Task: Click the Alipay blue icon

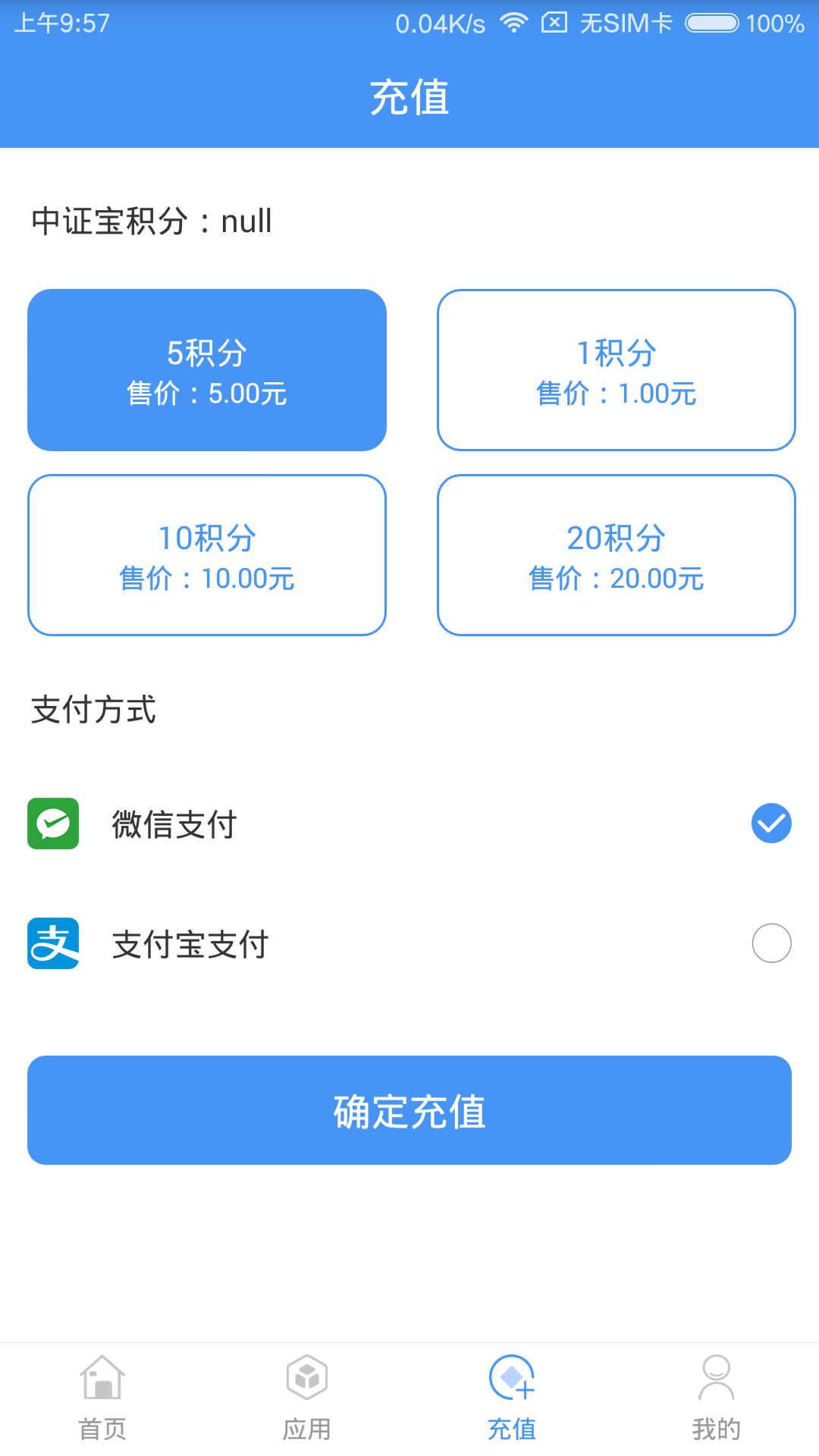Action: click(52, 944)
